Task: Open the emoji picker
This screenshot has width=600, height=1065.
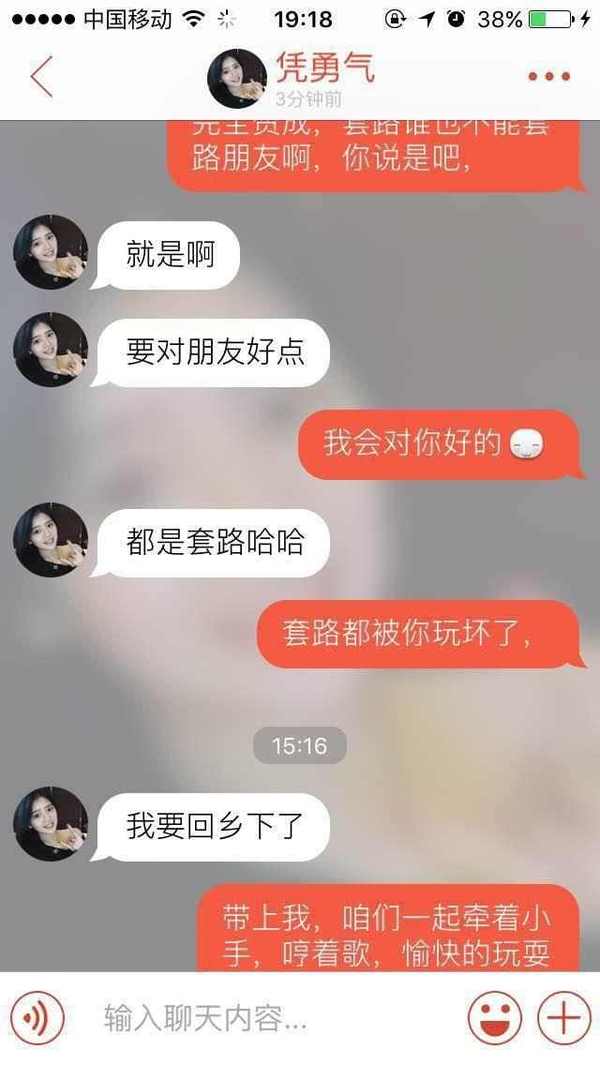Action: coord(495,1019)
